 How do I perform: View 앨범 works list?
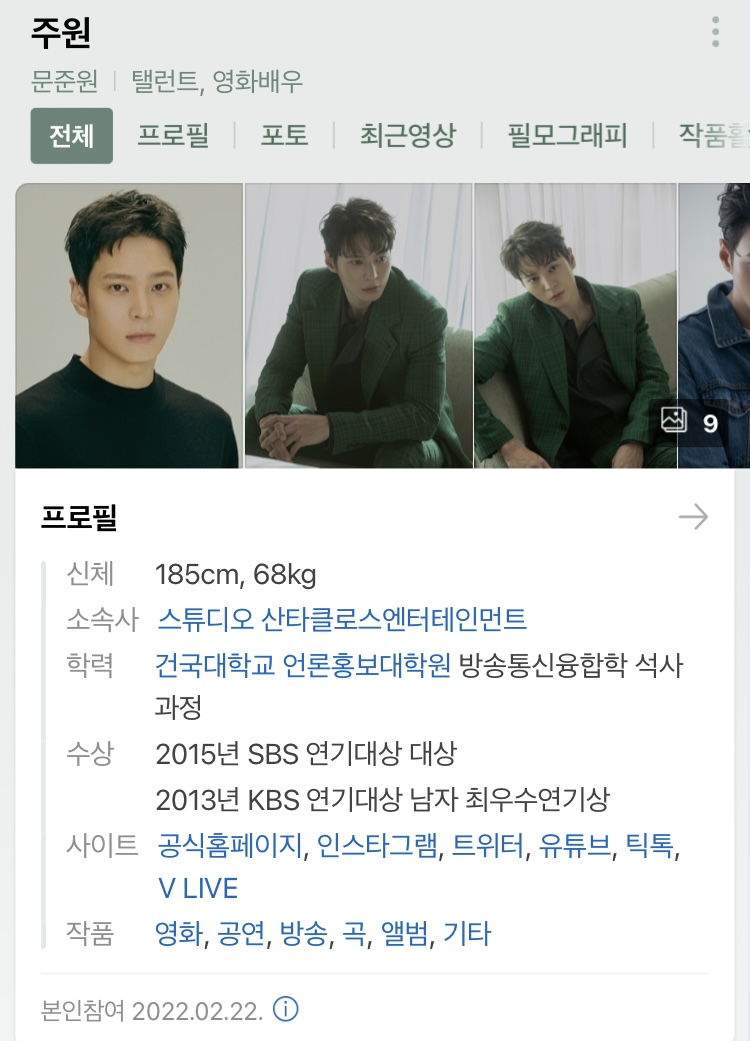404,934
